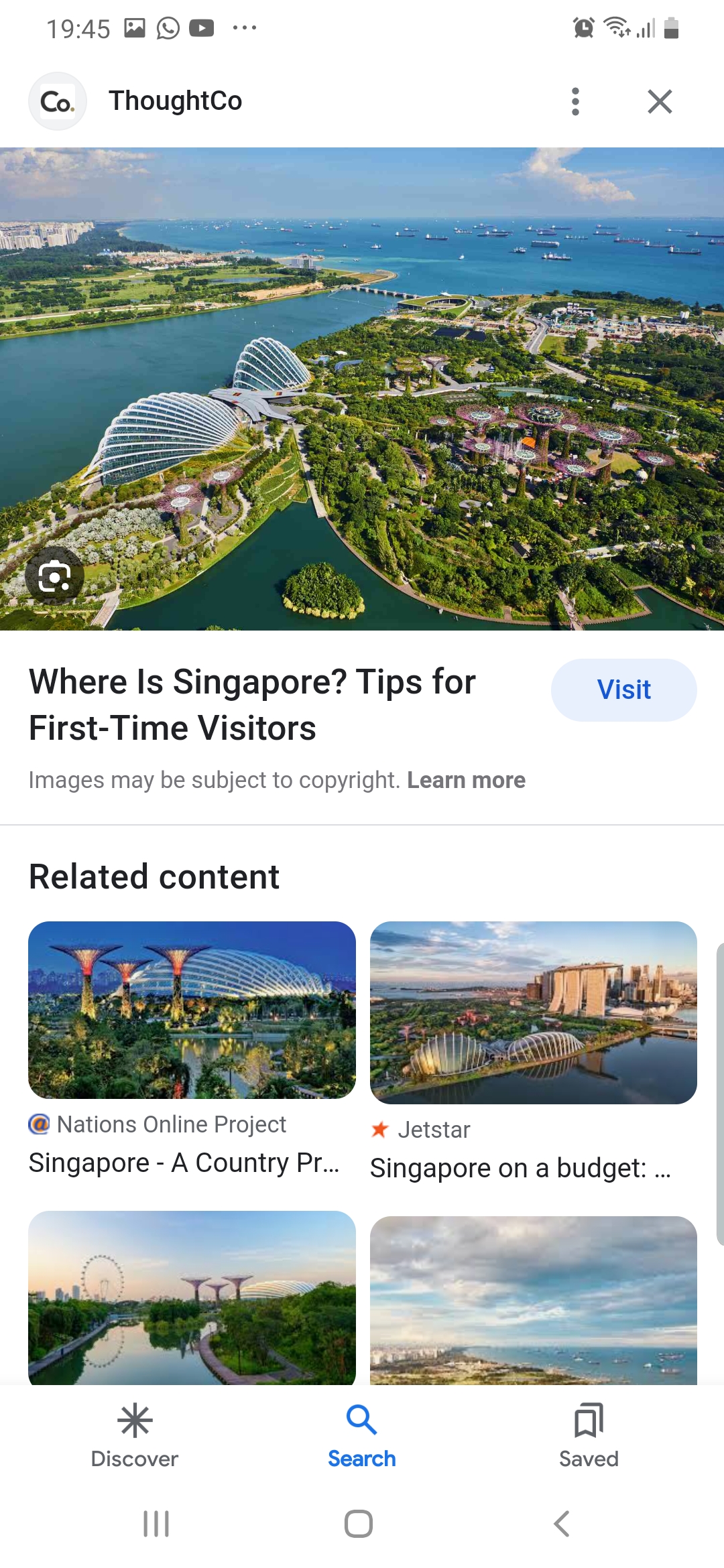The height and width of the screenshot is (1568, 724).
Task: Open the Learn more copyright link
Action: click(466, 780)
